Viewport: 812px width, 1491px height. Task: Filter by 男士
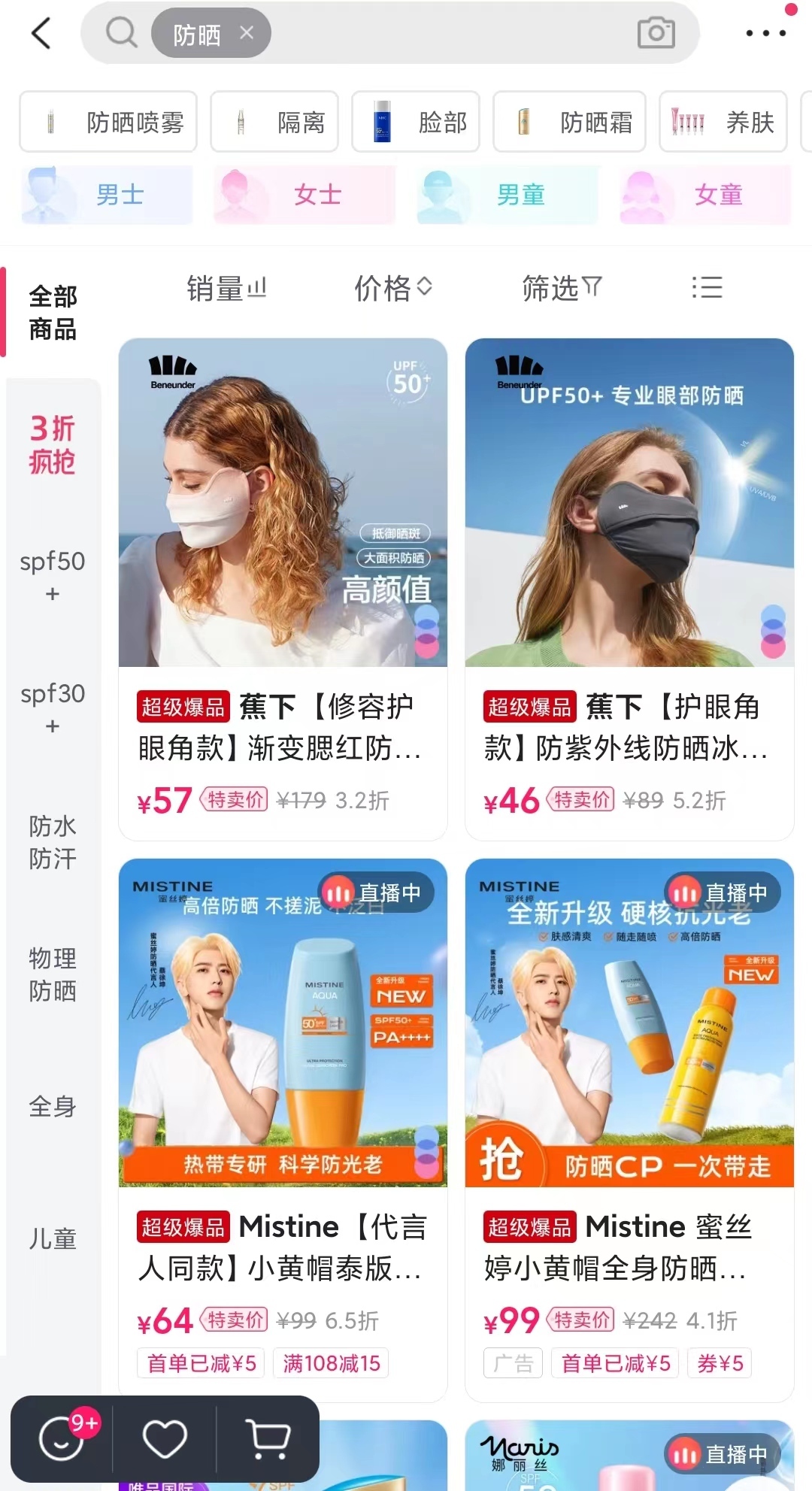point(107,195)
